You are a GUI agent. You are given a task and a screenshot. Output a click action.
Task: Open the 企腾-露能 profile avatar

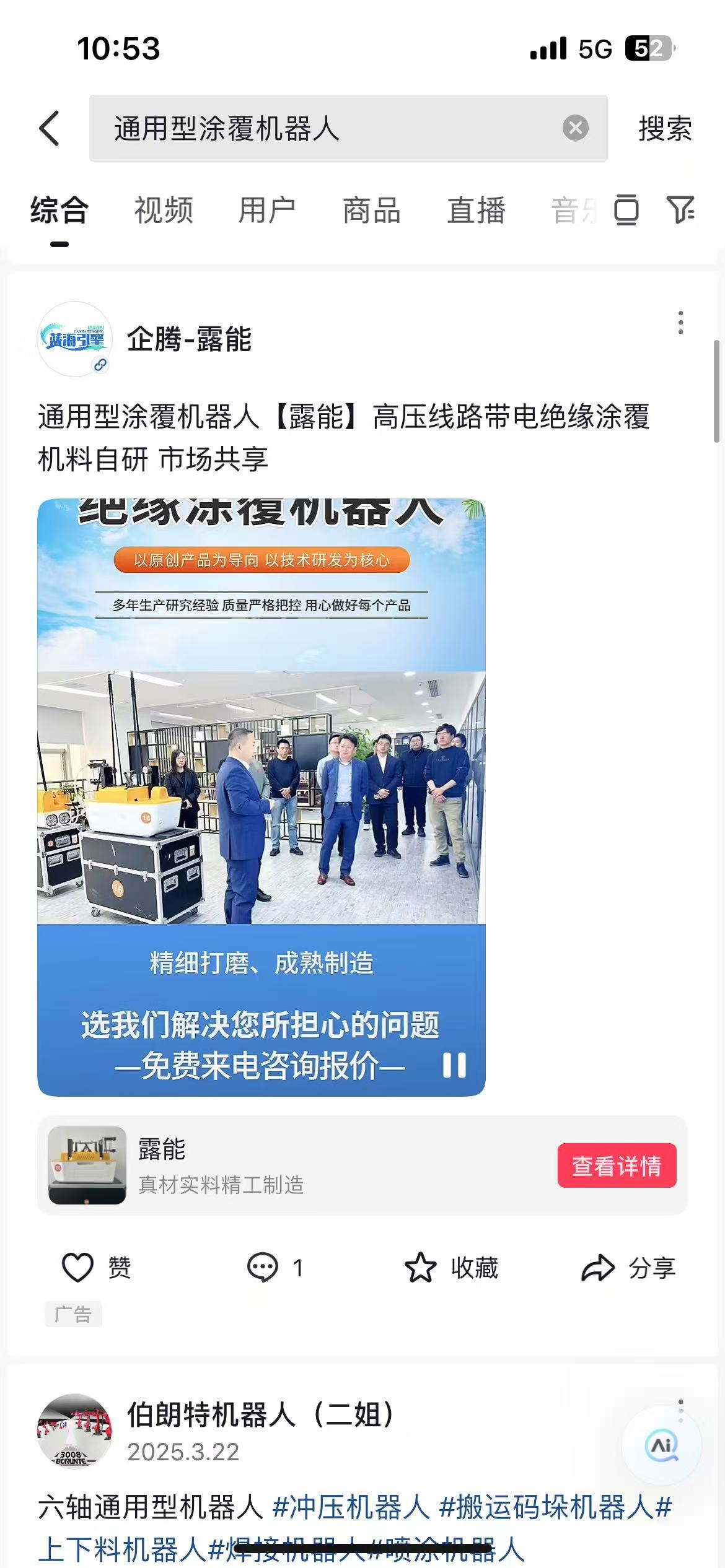75,339
